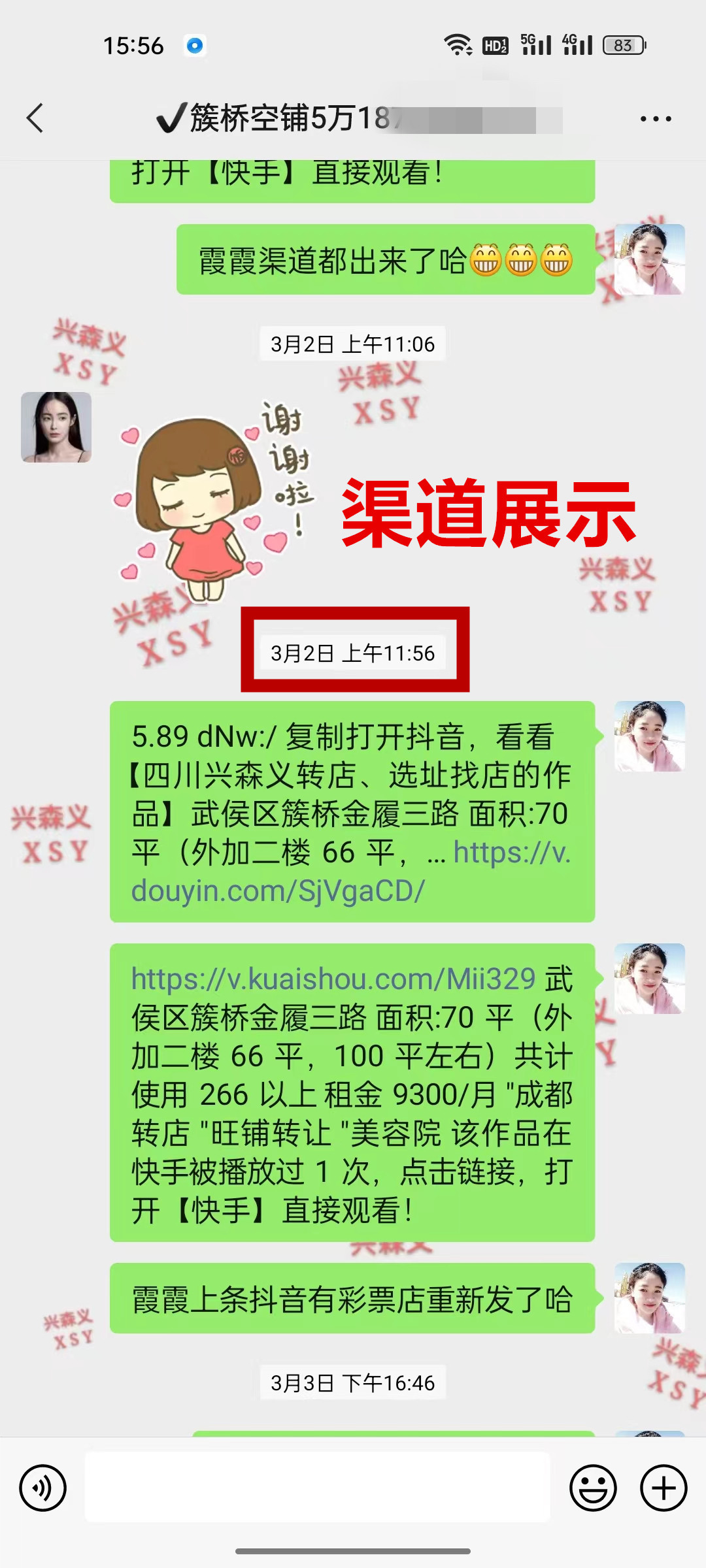Switch to voice message input
Screen dimensions: 706x1568
(x=43, y=1488)
